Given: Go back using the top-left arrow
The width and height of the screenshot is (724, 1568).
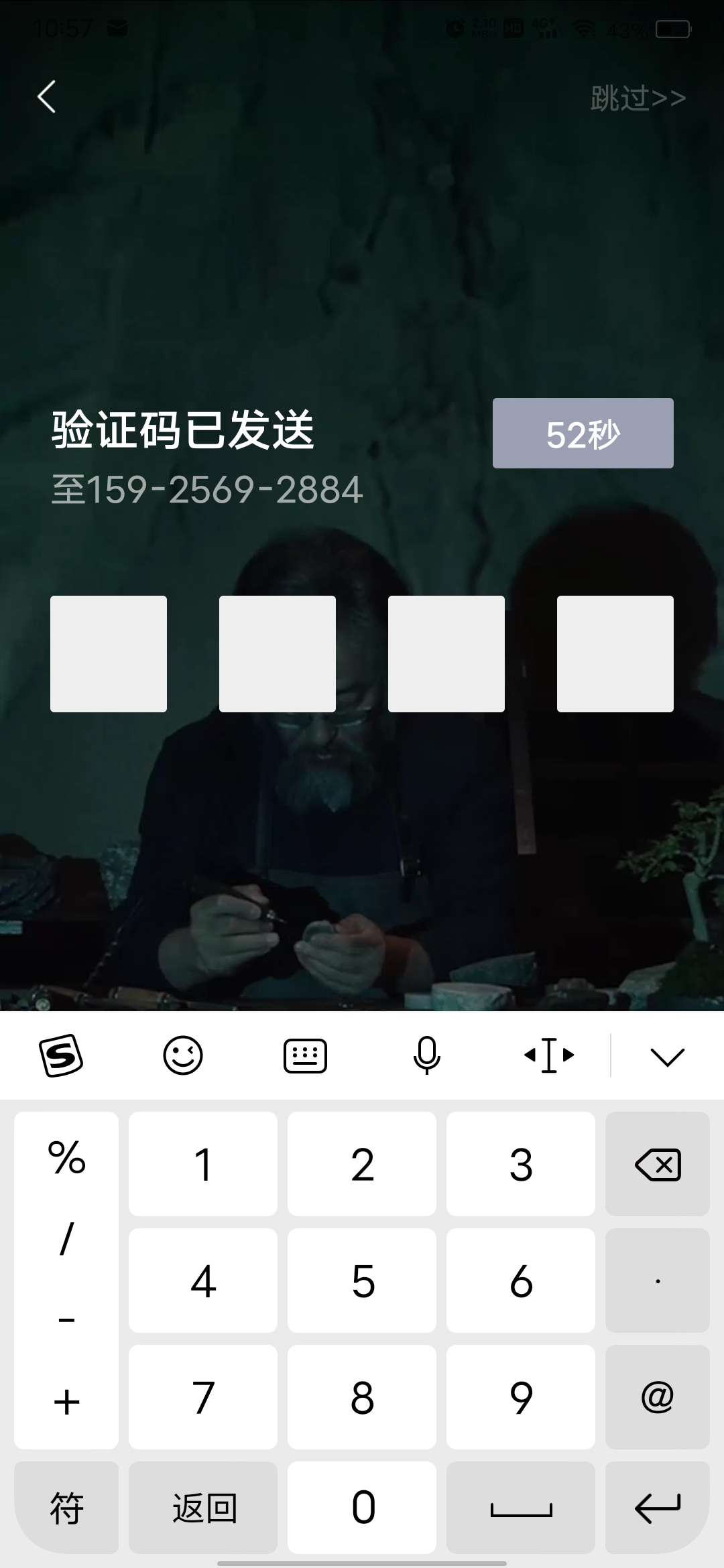Looking at the screenshot, I should pyautogui.click(x=46, y=97).
